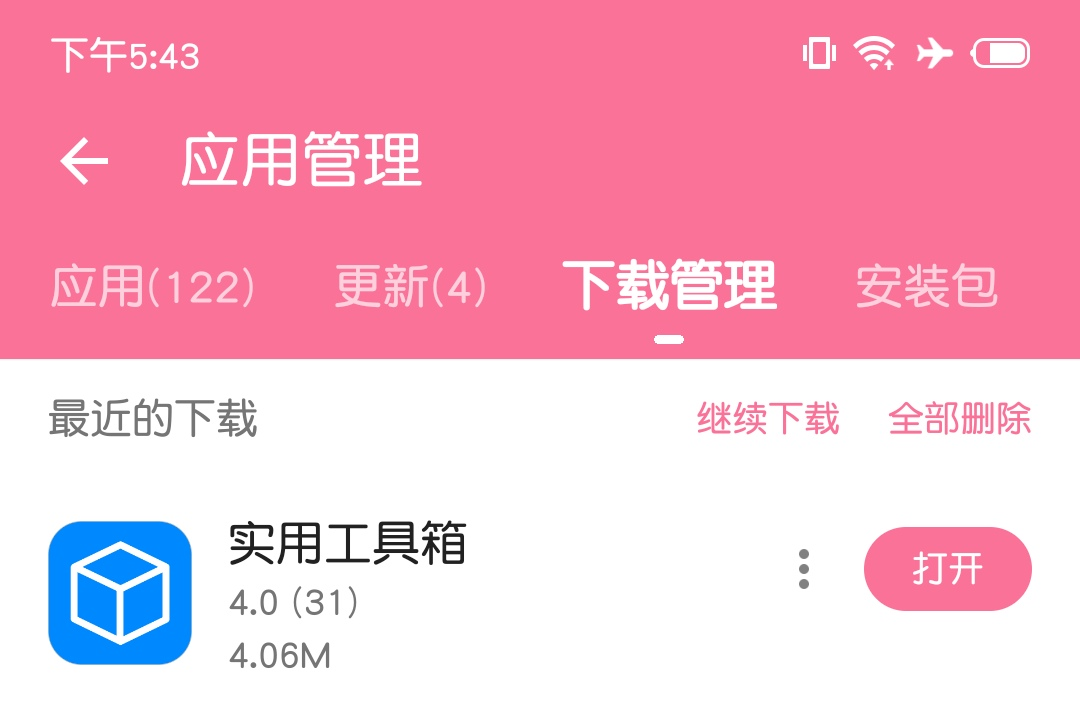Switch to the 应用(122) tab
Image resolution: width=1080 pixels, height=718 pixels.
pyautogui.click(x=153, y=287)
